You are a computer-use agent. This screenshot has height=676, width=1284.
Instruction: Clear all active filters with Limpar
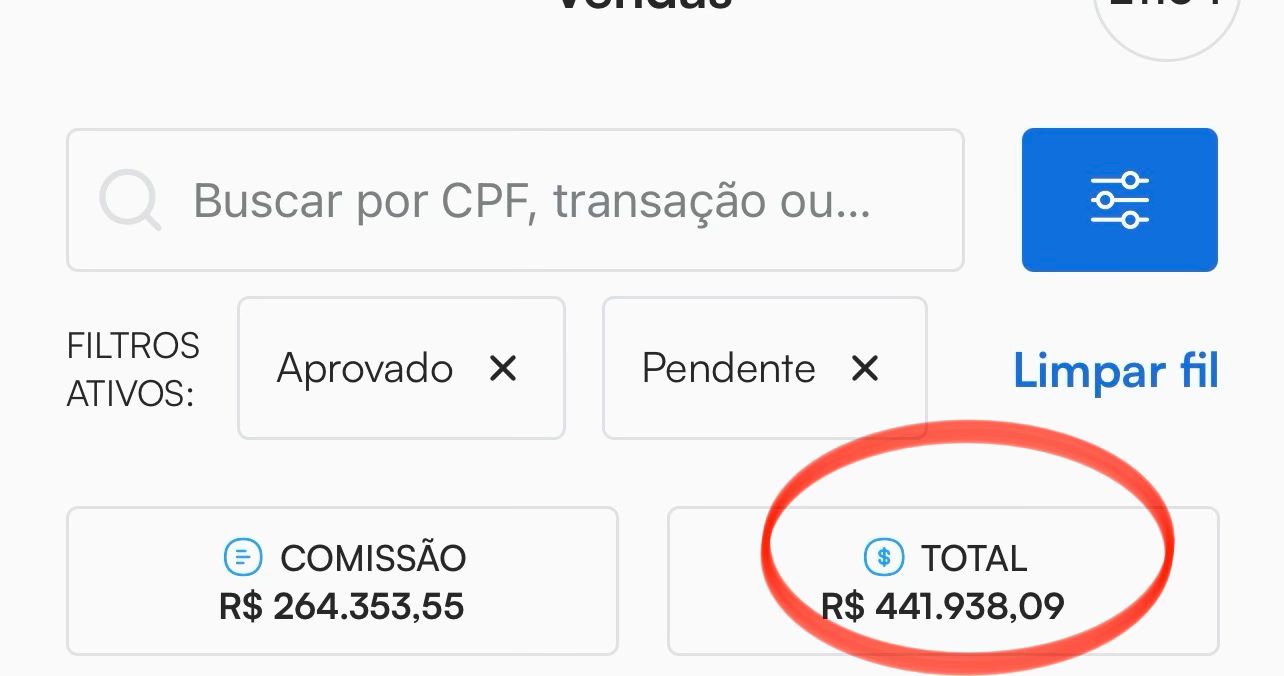pyautogui.click(x=1115, y=370)
